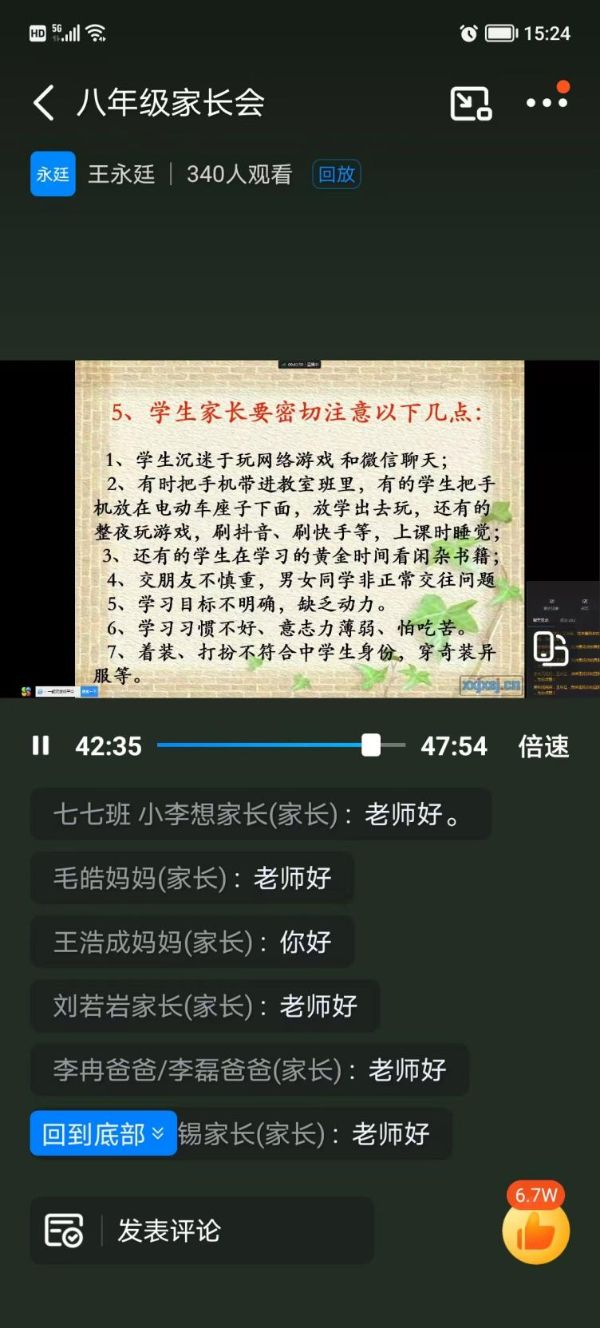Rotate the video to landscape fullscreen
The width and height of the screenshot is (600, 1328).
[551, 648]
